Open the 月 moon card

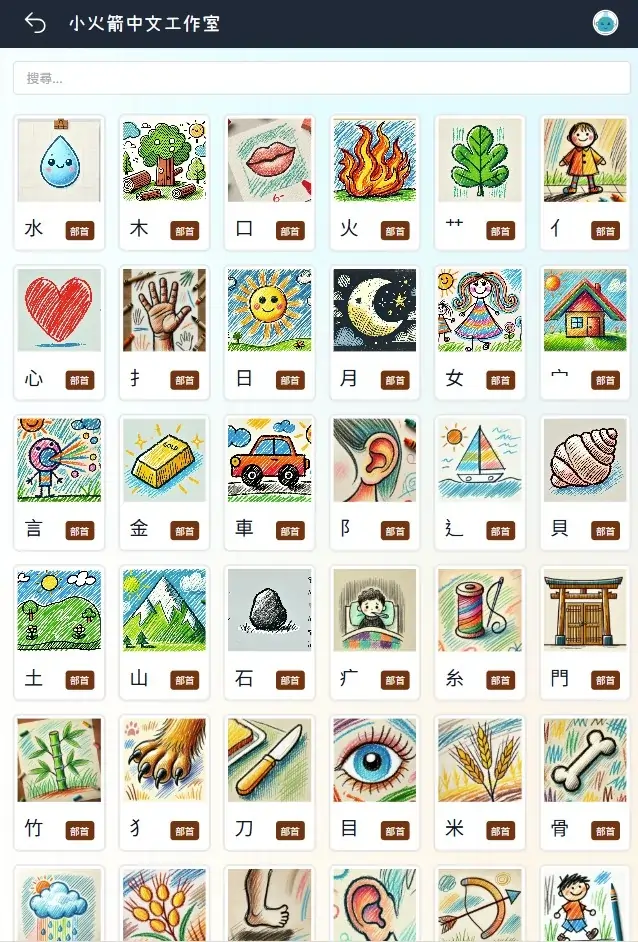tap(374, 332)
